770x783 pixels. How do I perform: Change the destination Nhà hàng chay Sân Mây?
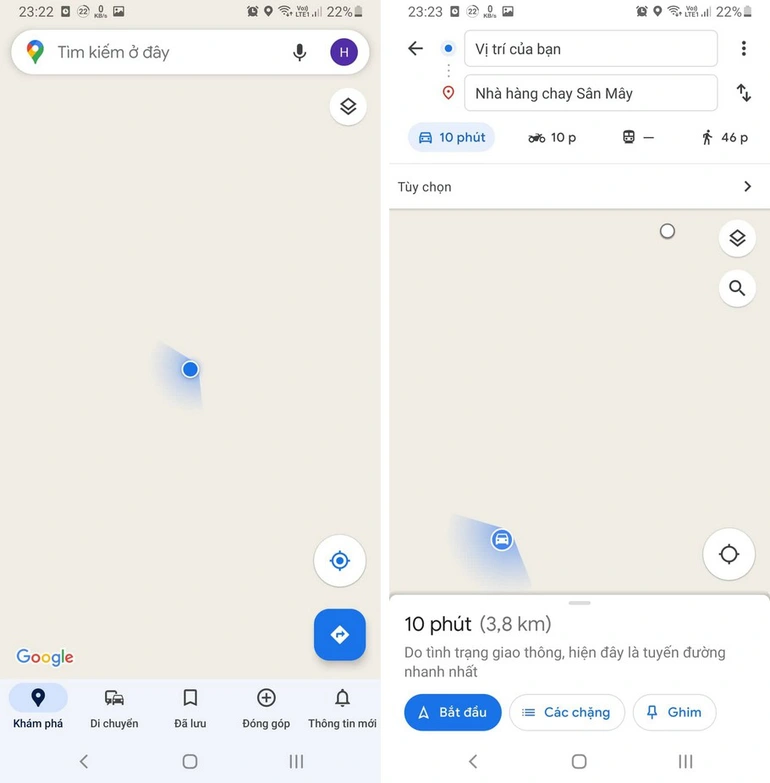coord(590,93)
